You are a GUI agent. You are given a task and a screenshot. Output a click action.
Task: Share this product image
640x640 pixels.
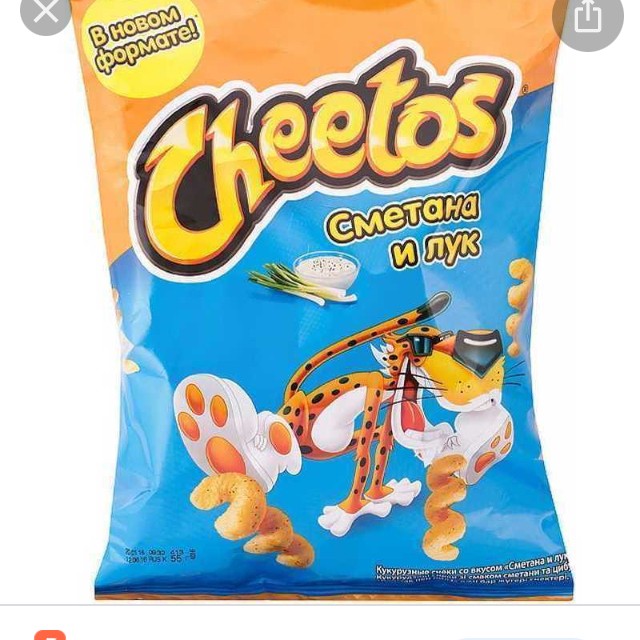[588, 18]
